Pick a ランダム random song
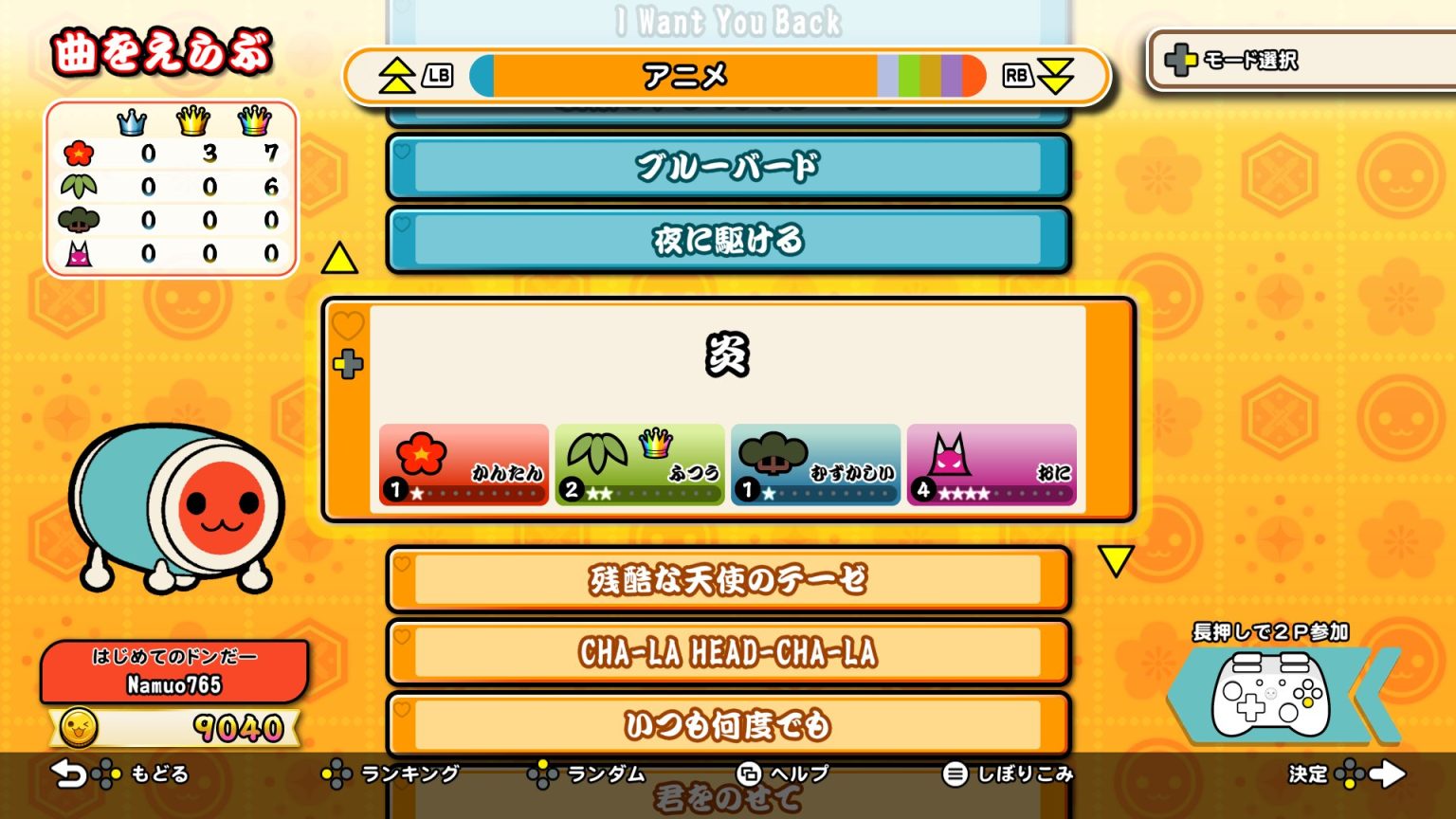The height and width of the screenshot is (819, 1456). click(x=587, y=774)
